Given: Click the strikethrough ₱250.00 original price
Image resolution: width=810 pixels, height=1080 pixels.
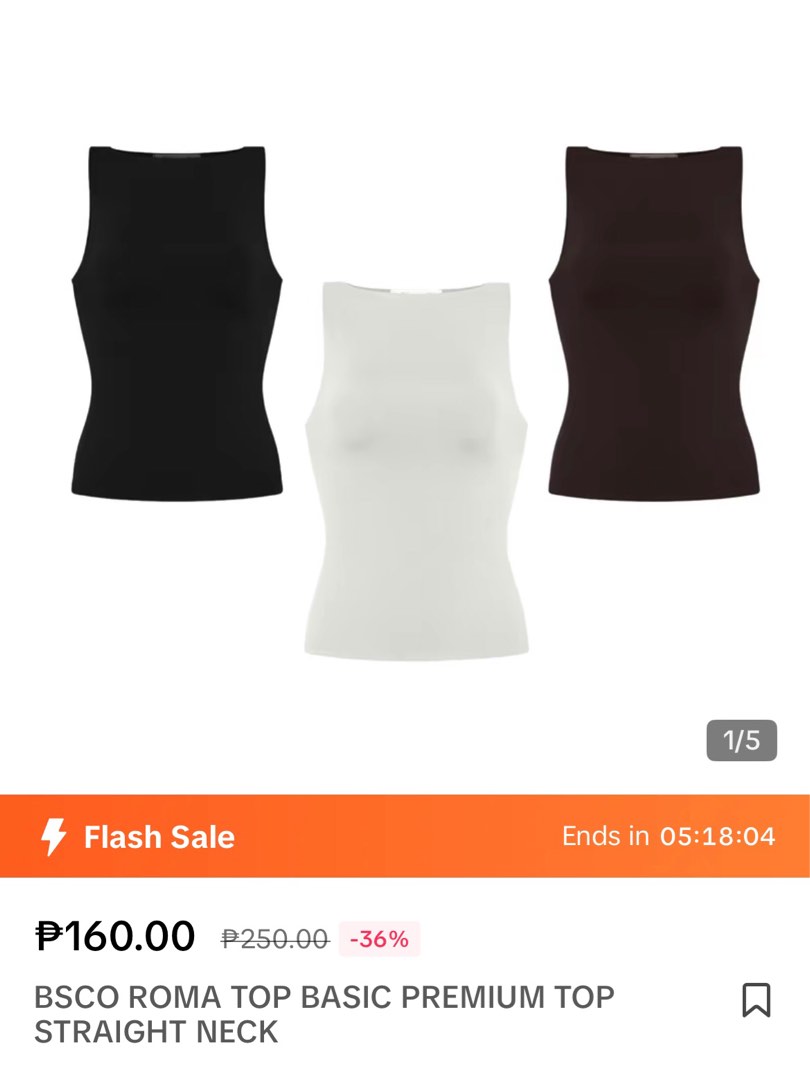Looking at the screenshot, I should 272,936.
